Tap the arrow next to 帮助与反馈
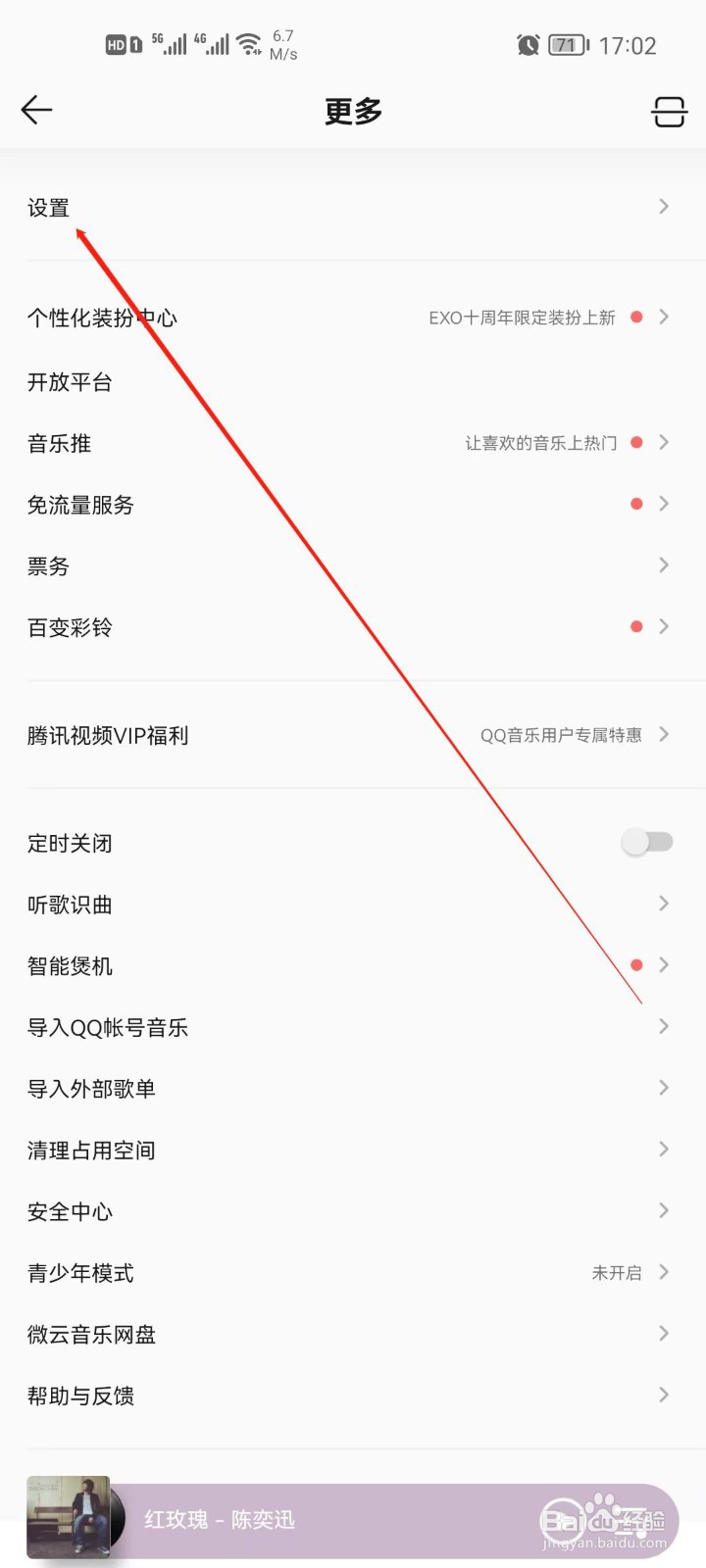The width and height of the screenshot is (706, 1568). 663,1396
